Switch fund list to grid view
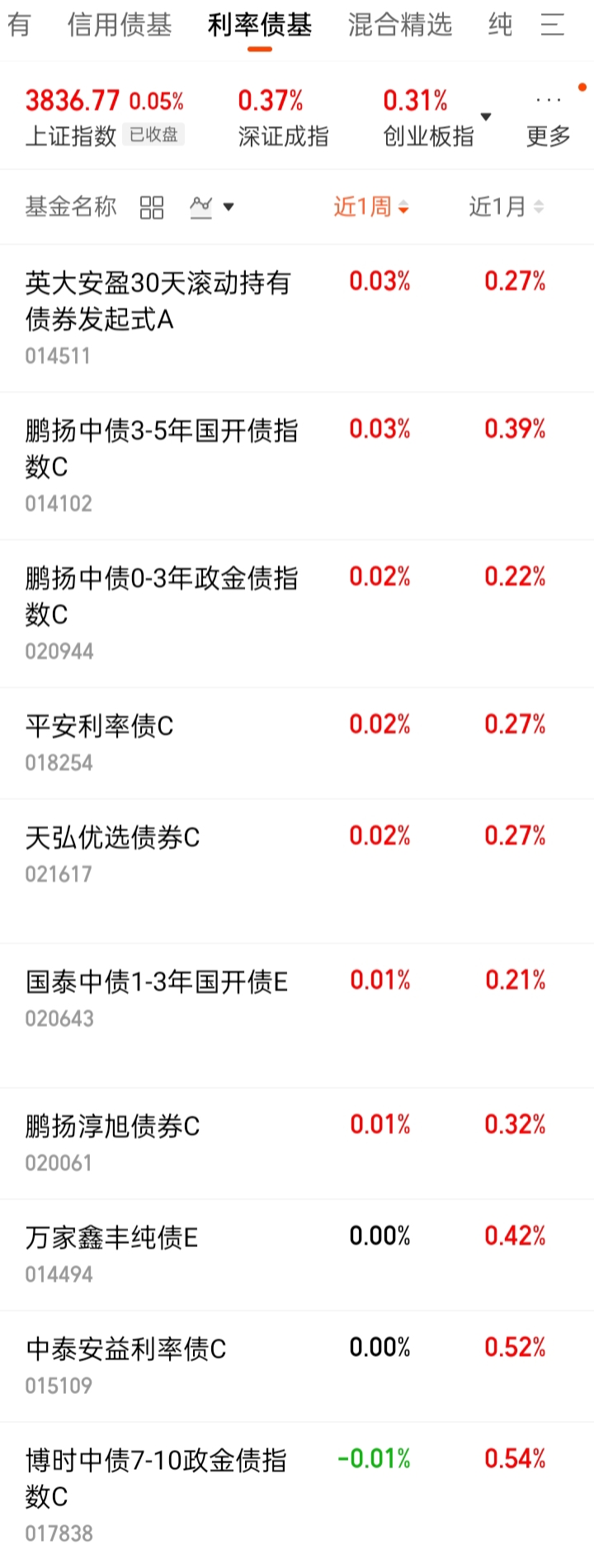594x1568 pixels. (x=152, y=207)
